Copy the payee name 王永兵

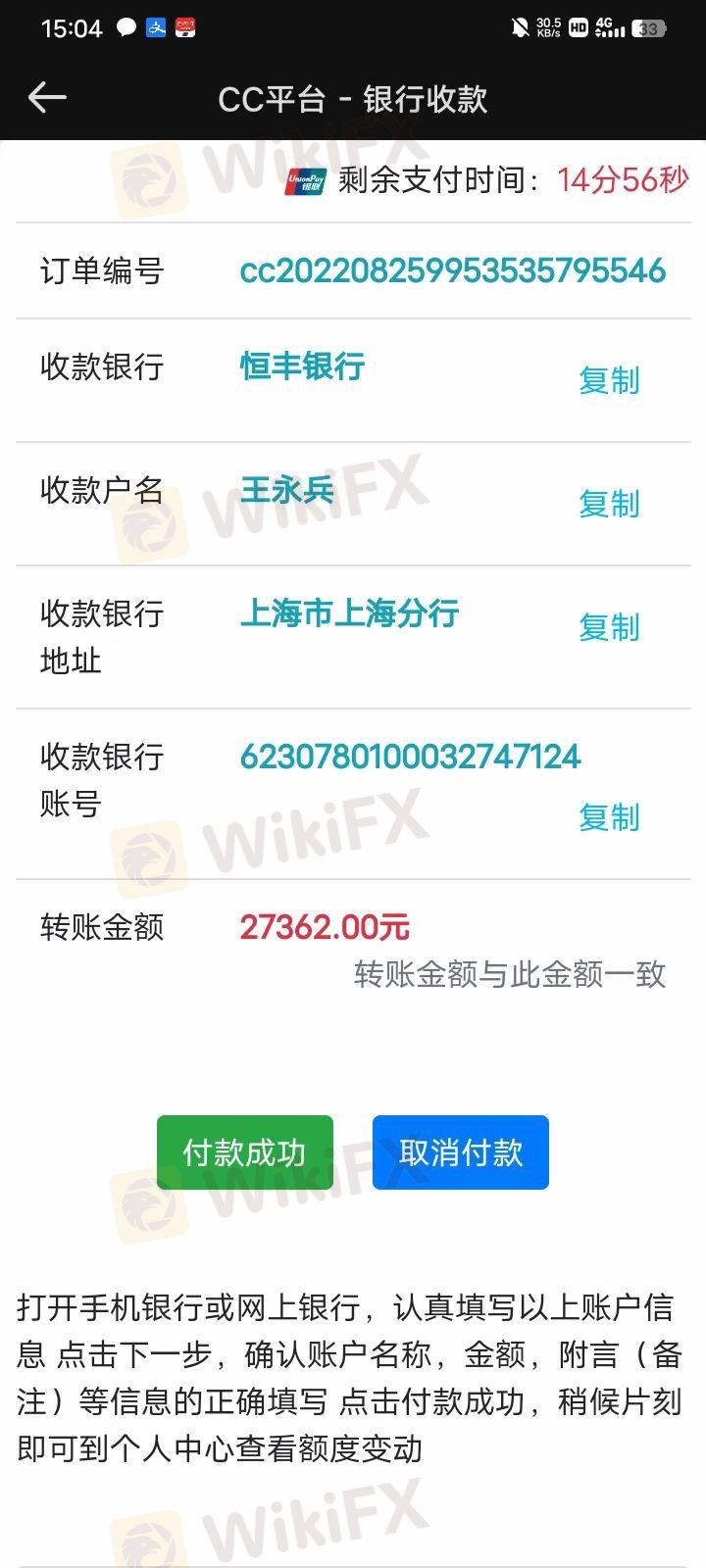tap(609, 504)
